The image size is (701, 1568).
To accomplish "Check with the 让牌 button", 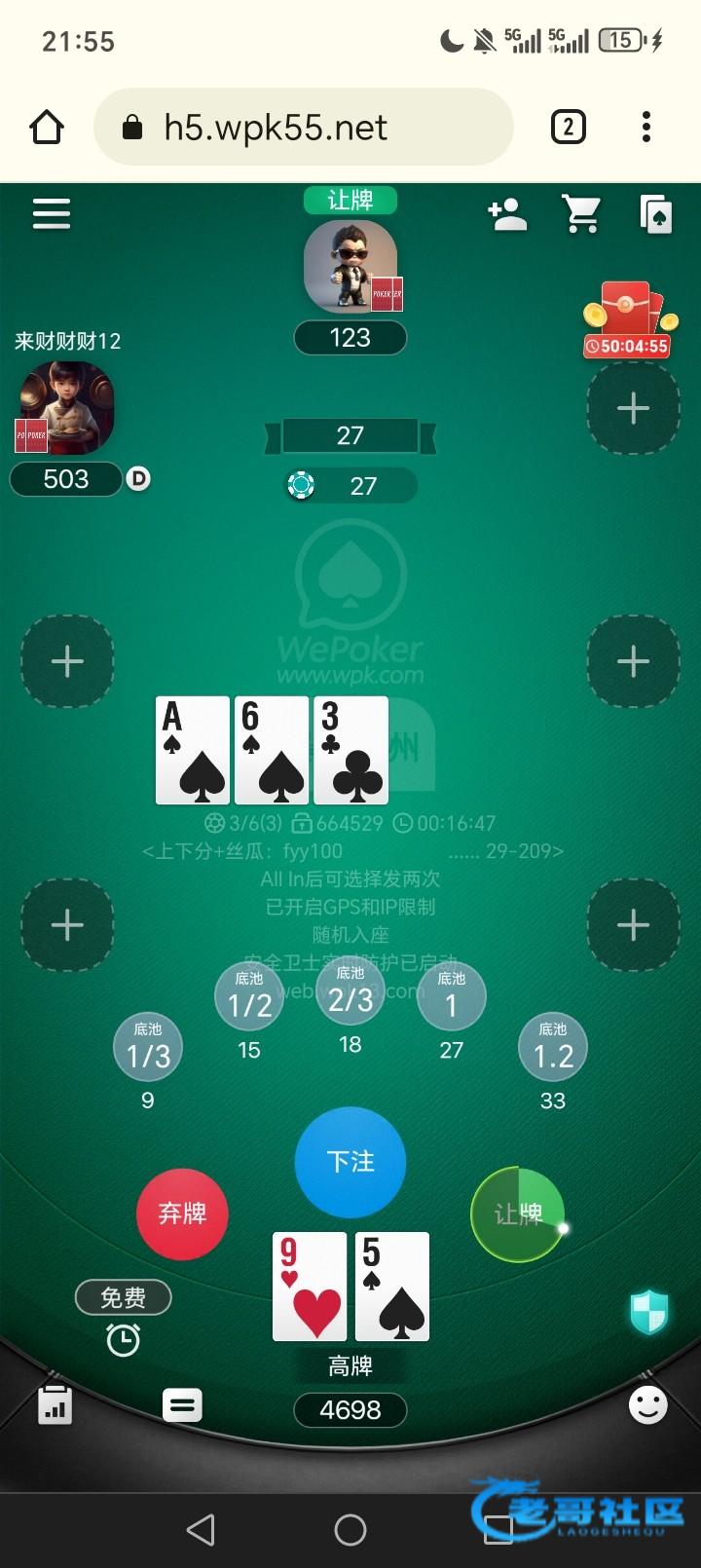I will click(x=517, y=1213).
